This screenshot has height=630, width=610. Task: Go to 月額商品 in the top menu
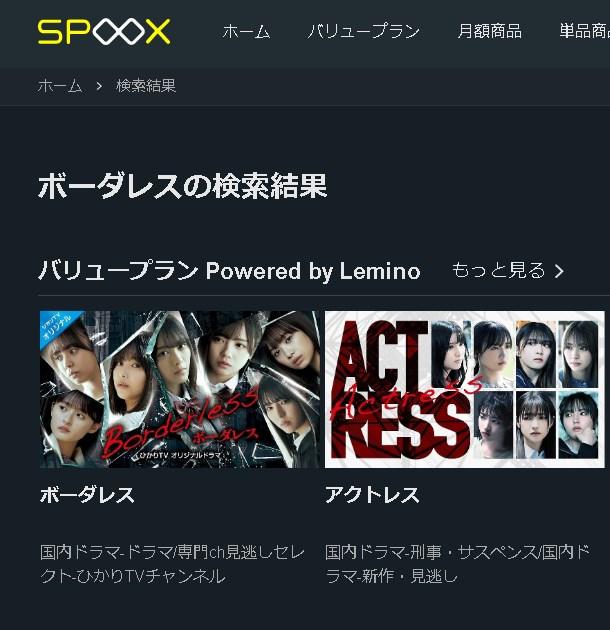coord(489,31)
